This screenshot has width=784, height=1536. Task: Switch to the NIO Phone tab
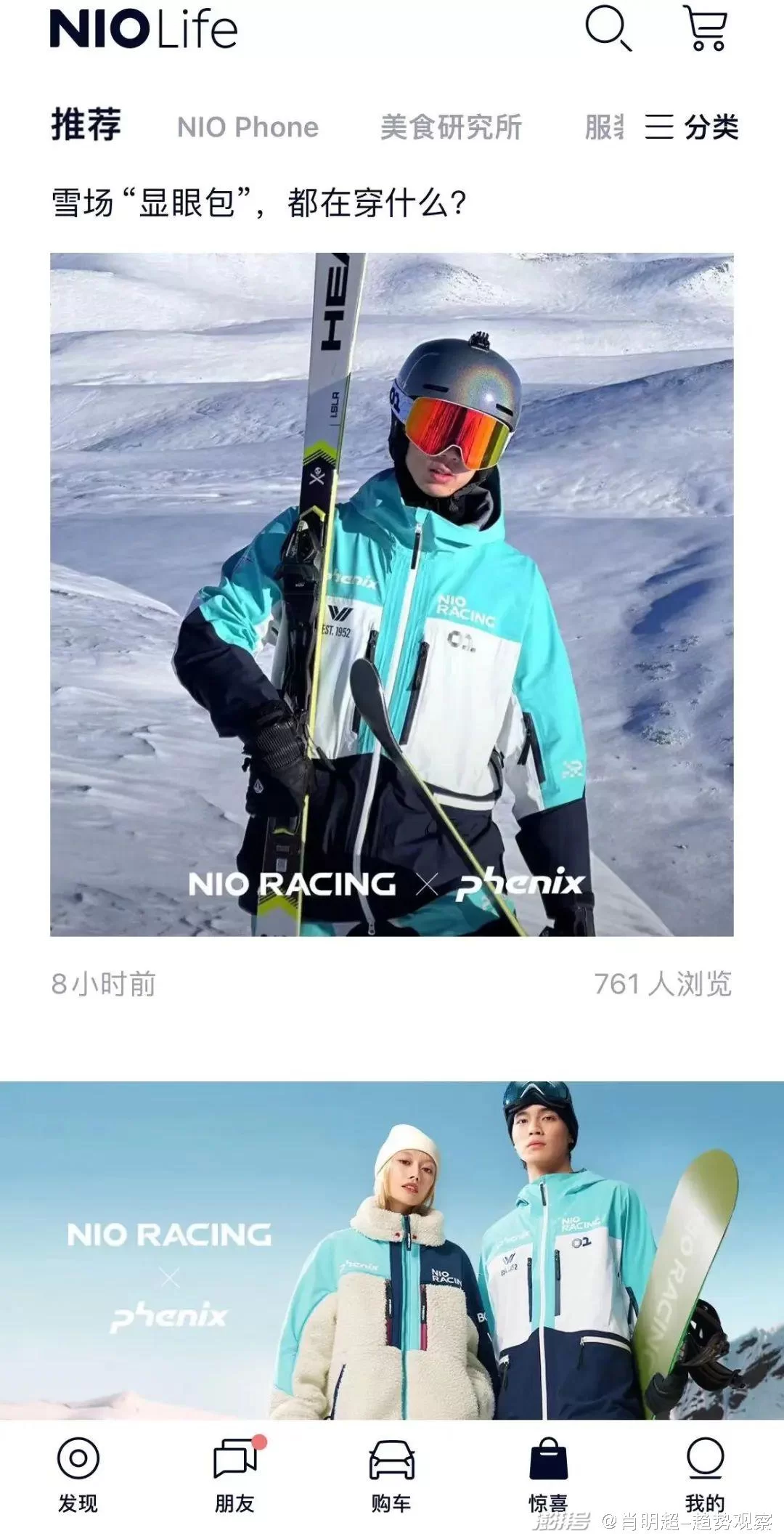coord(248,127)
